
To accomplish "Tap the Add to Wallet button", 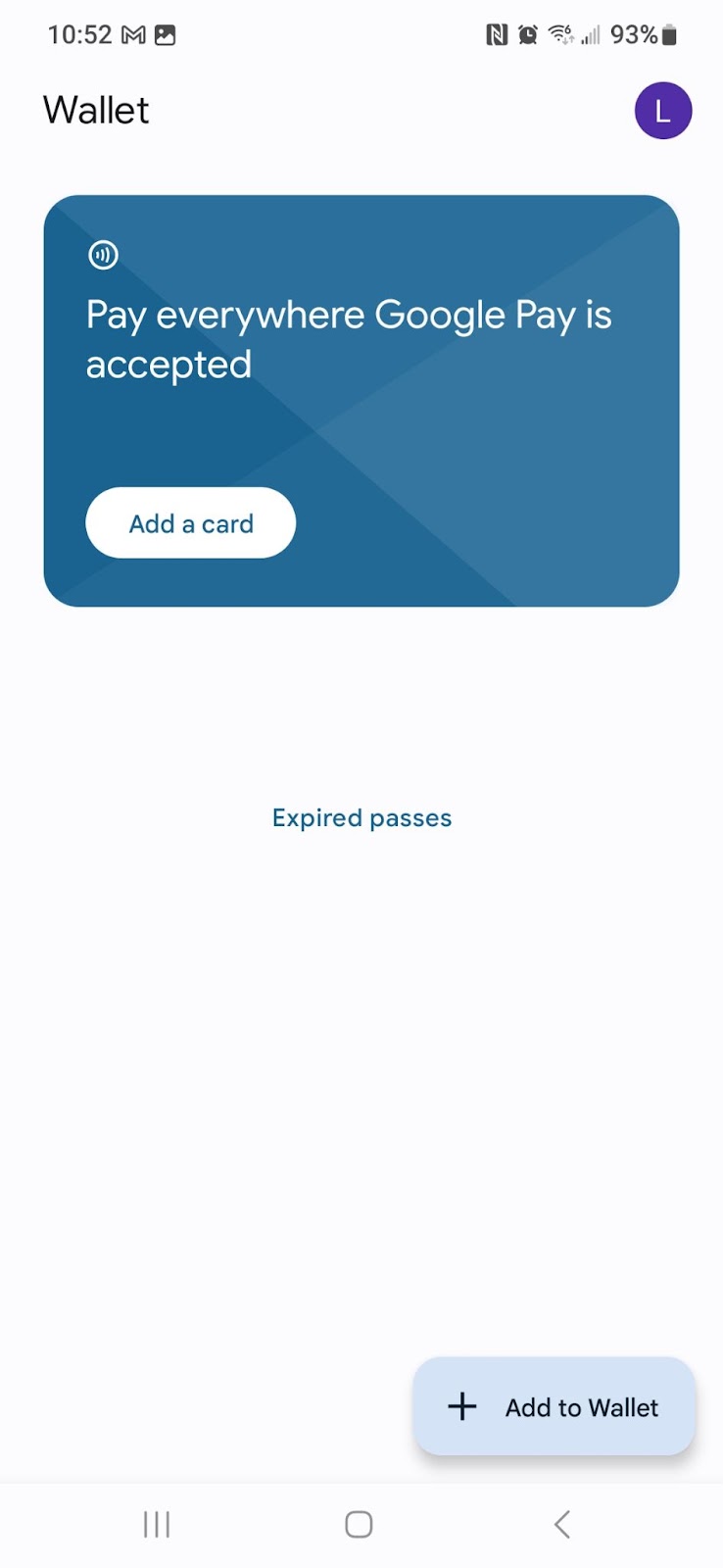I will (554, 1407).
